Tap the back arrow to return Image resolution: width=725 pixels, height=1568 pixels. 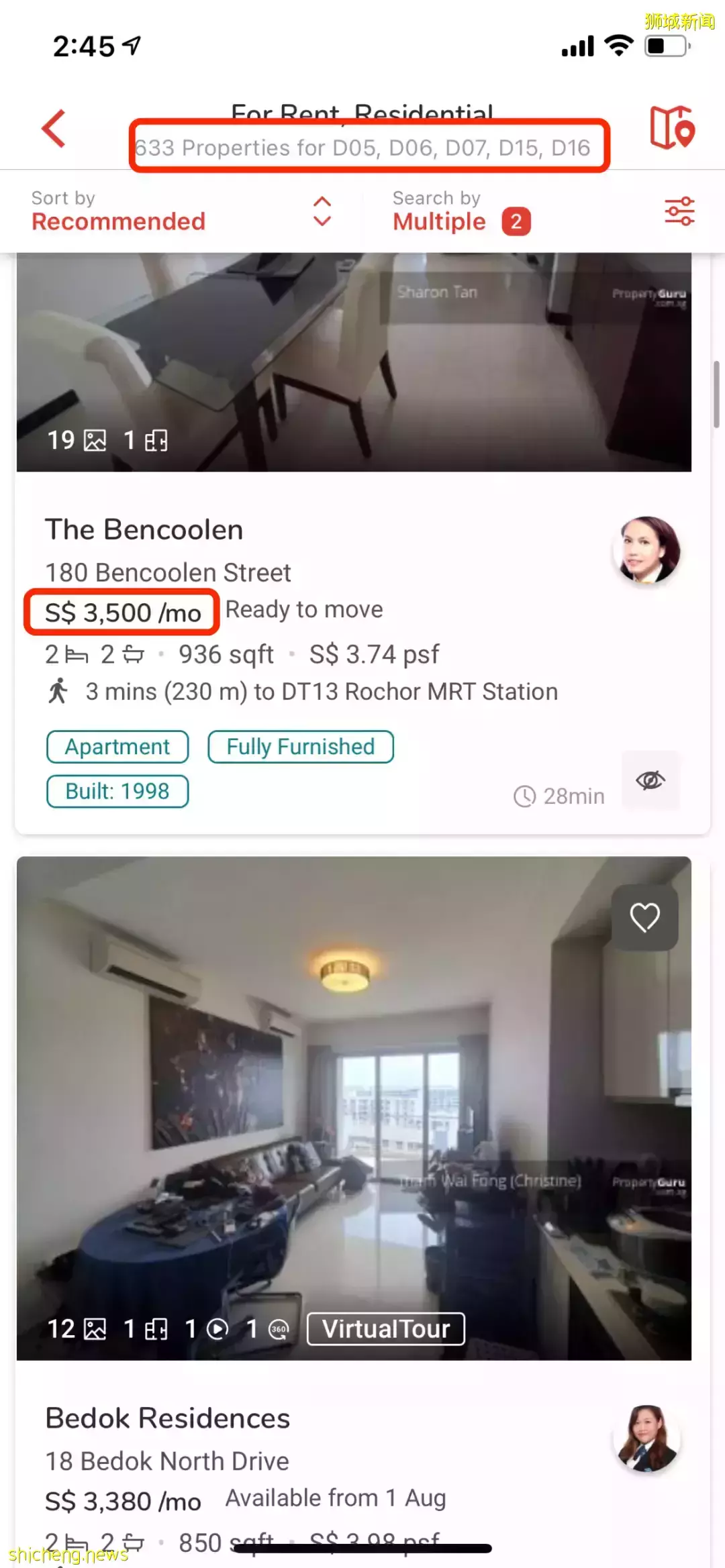pyautogui.click(x=54, y=129)
